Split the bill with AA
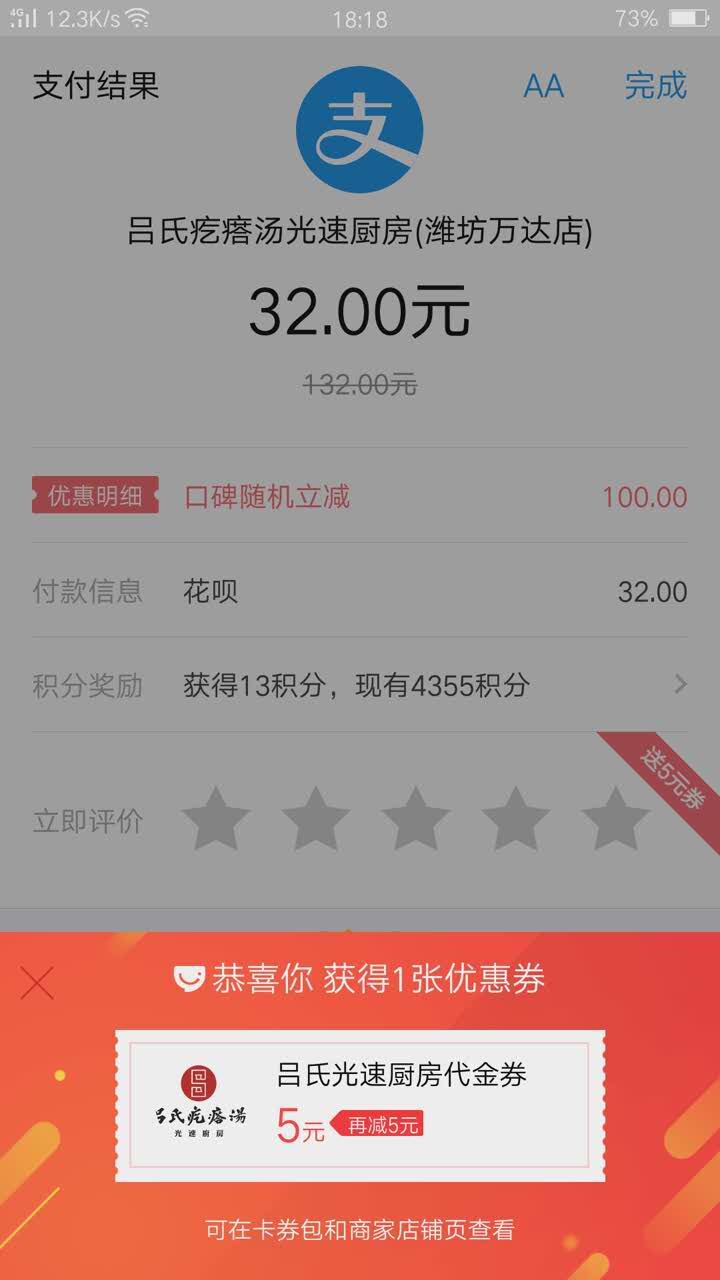This screenshot has height=1280, width=720. click(x=544, y=86)
